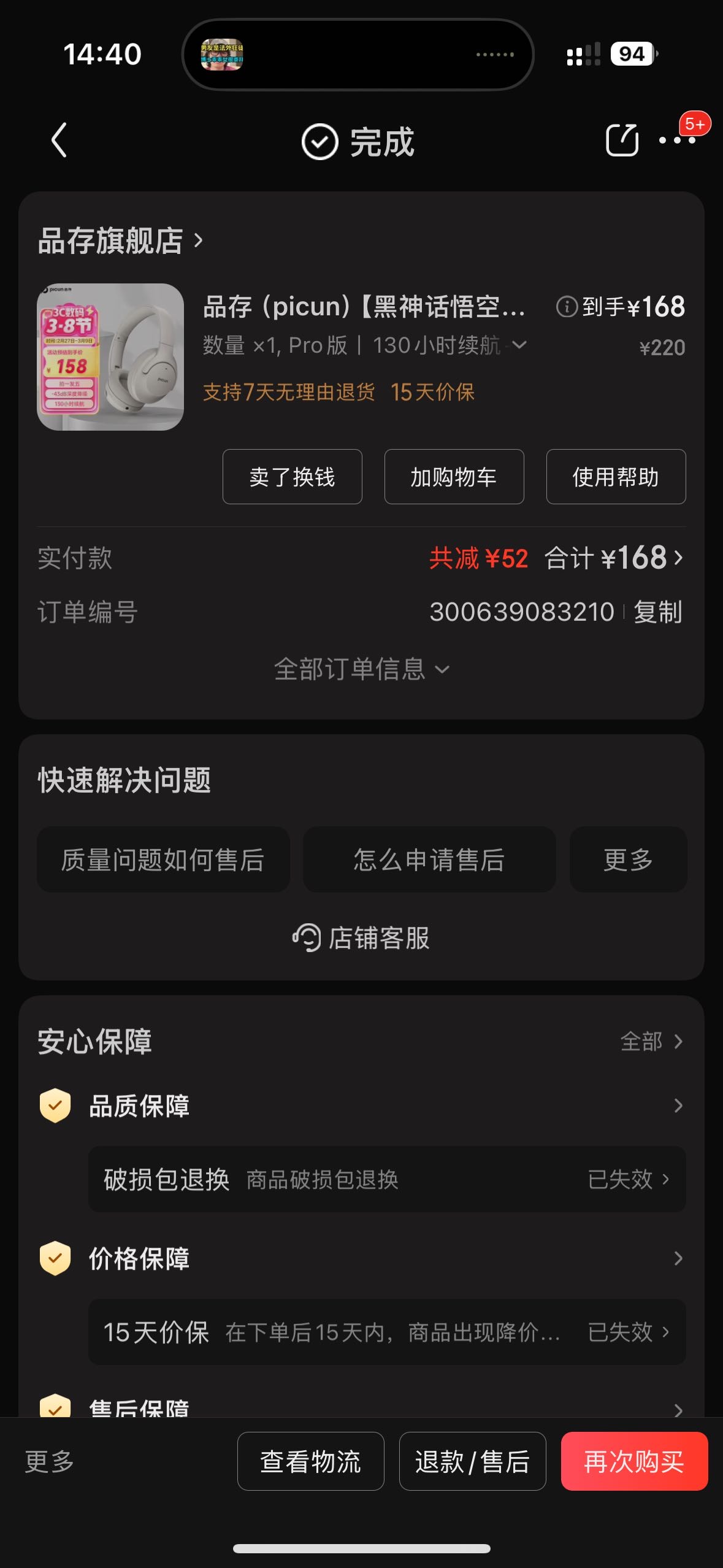Select the 怎么申请售后 chip

click(429, 859)
